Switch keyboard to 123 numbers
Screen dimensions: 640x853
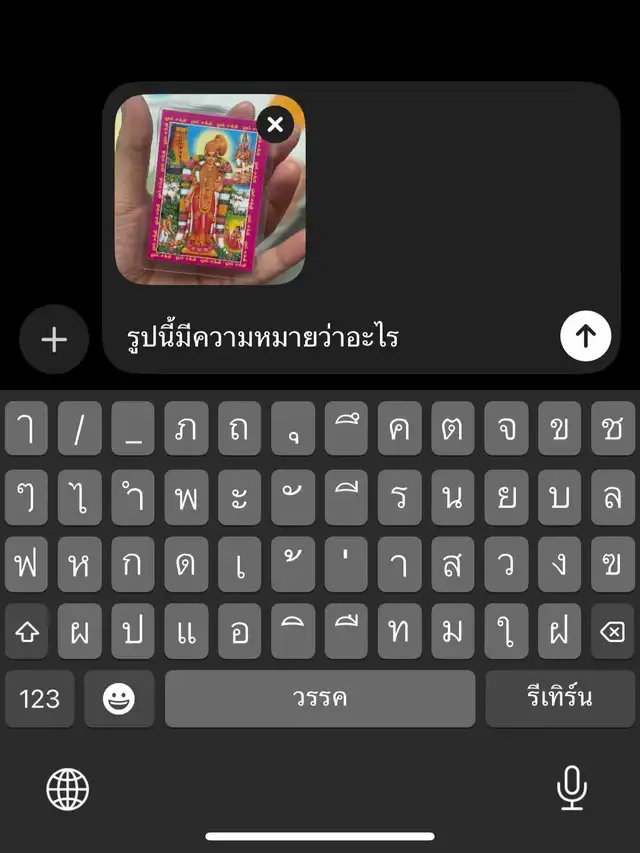pyautogui.click(x=40, y=699)
